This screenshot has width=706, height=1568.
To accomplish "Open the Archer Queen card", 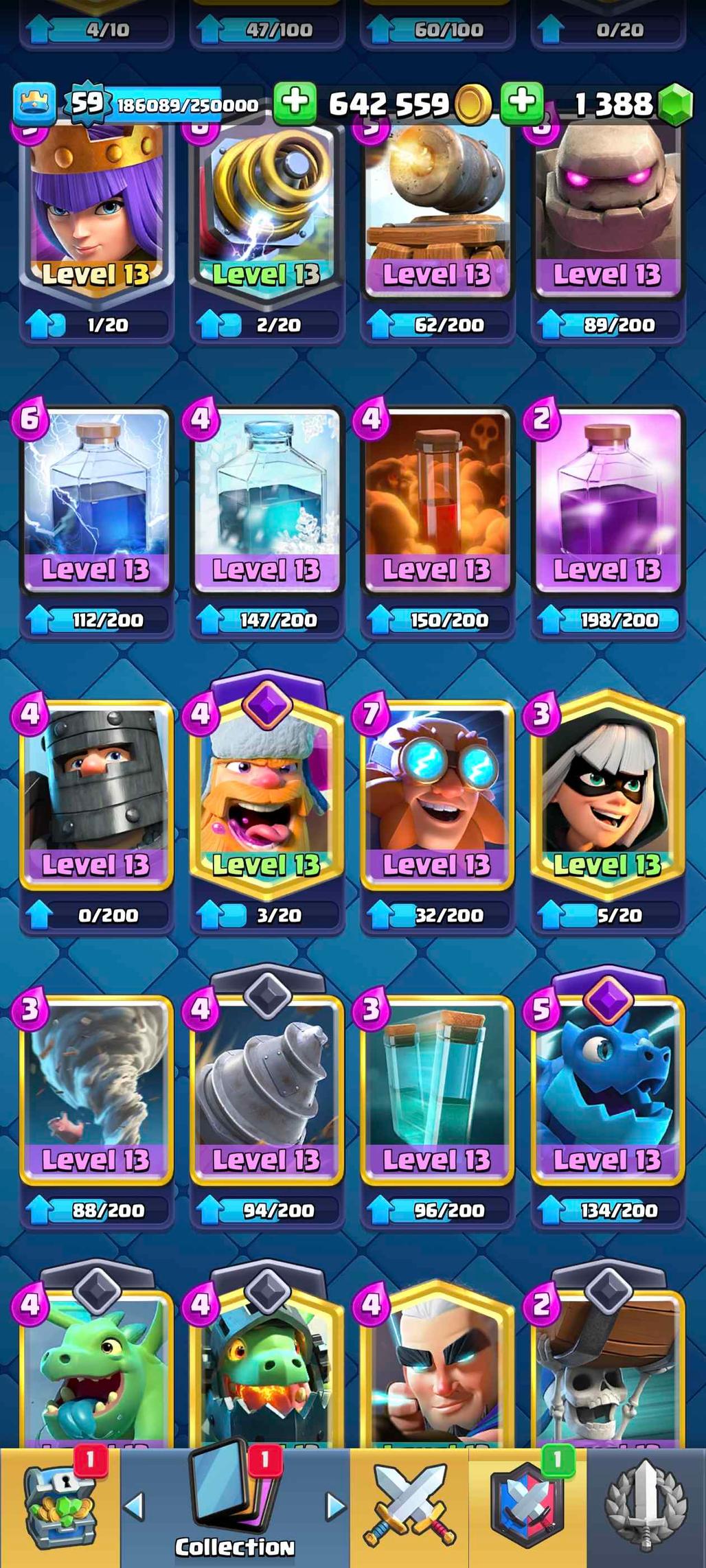I will pyautogui.click(x=95, y=213).
